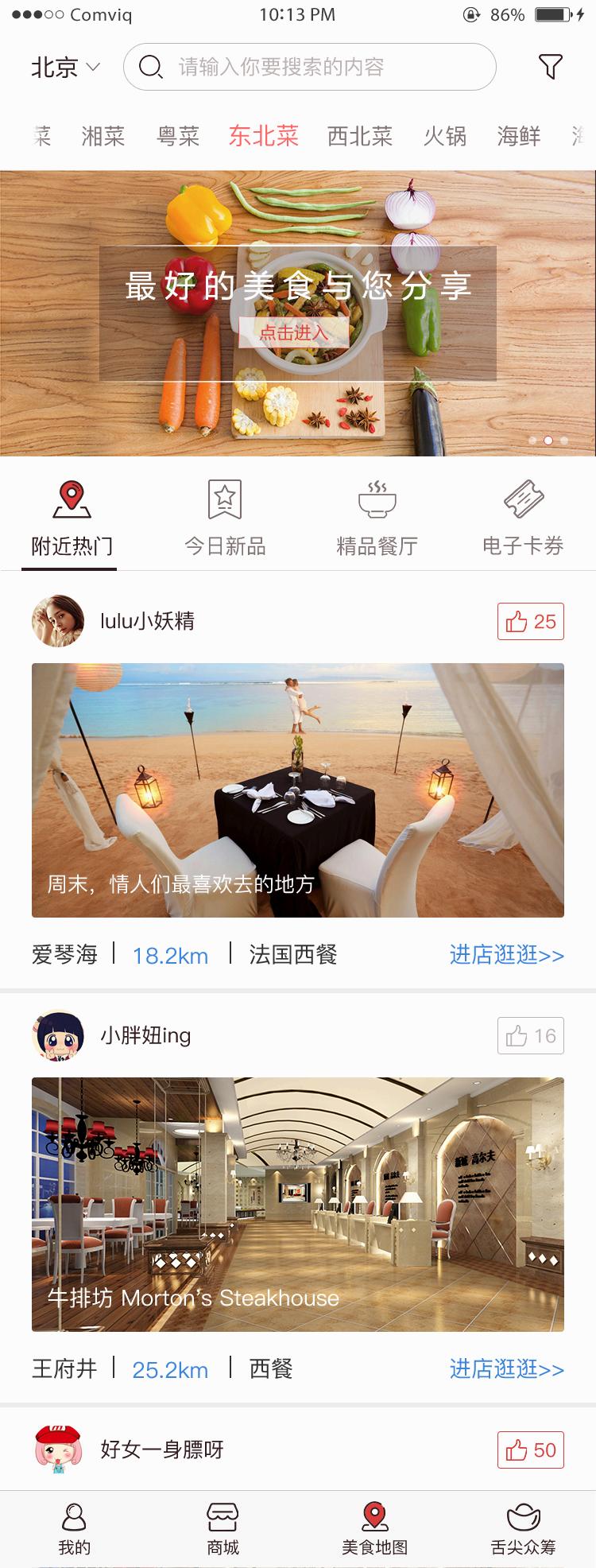Open the 商城 tab
This screenshot has width=596, height=1568.
223,1528
